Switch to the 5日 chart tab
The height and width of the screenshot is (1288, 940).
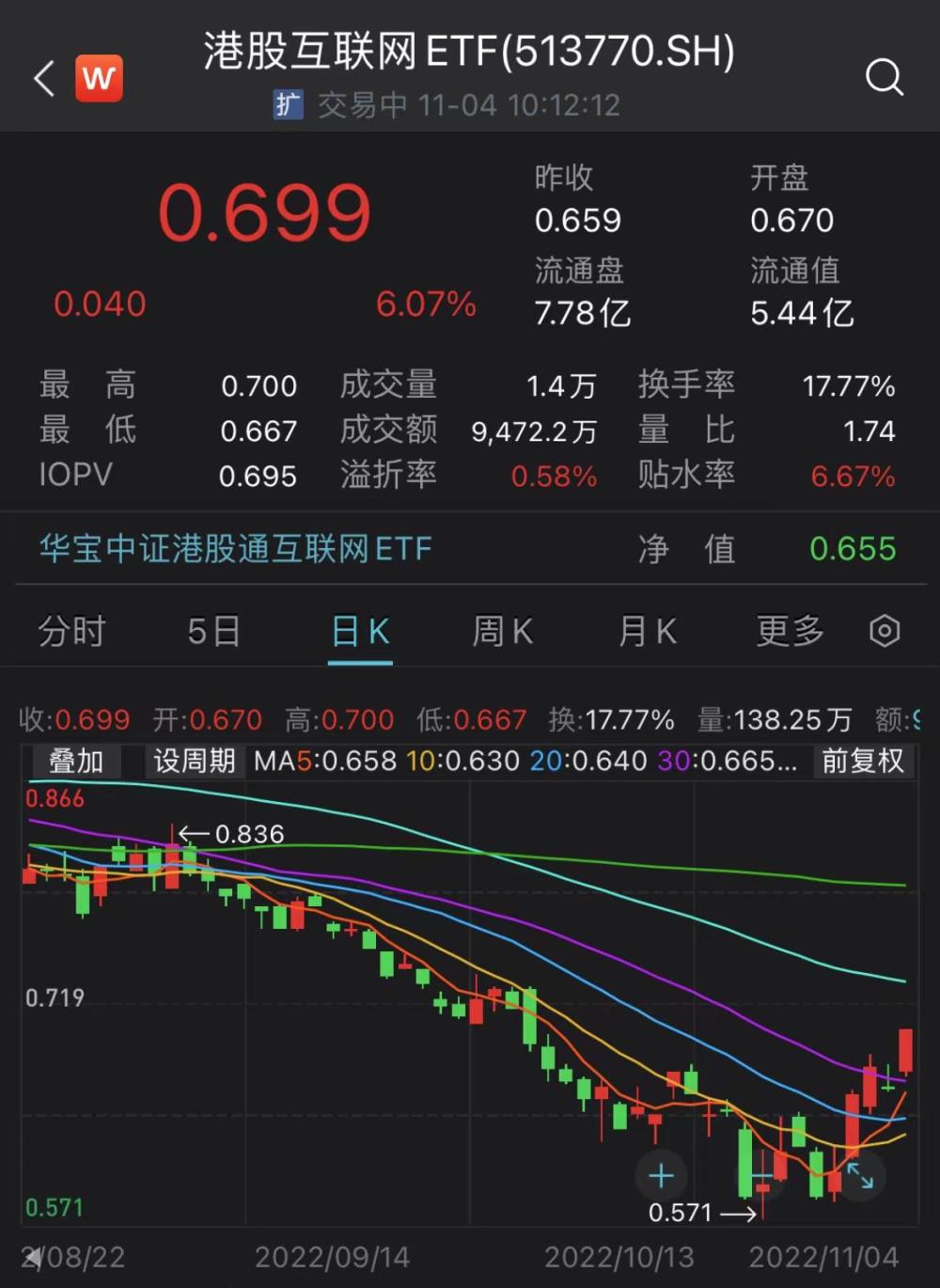[x=213, y=632]
